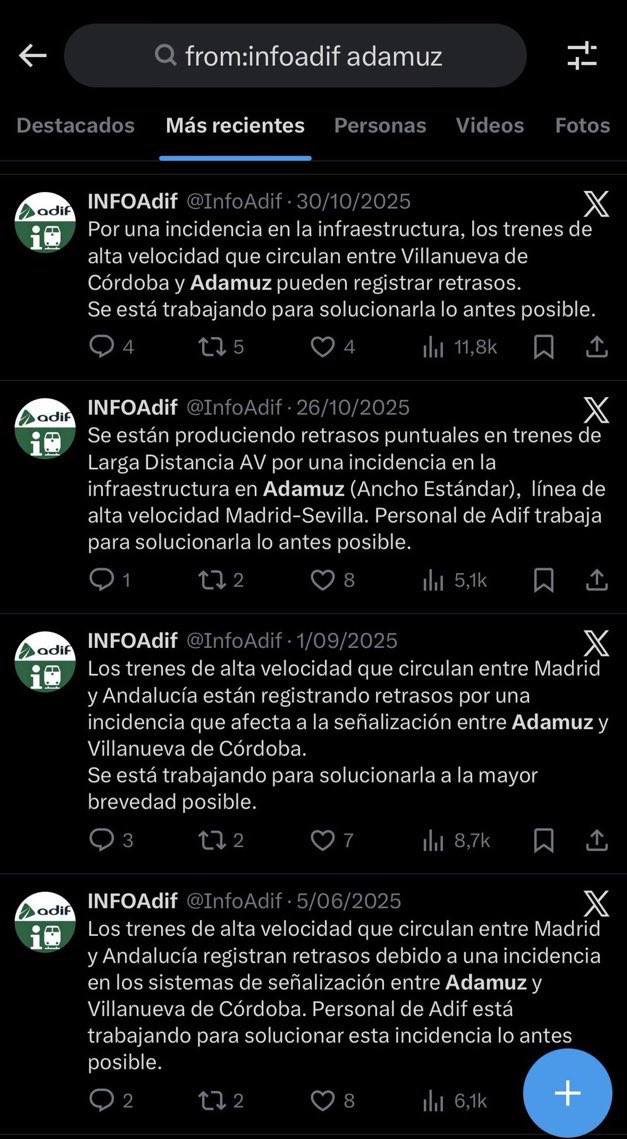
Task: Bookmark the 26/10/2025 post
Action: click(543, 580)
